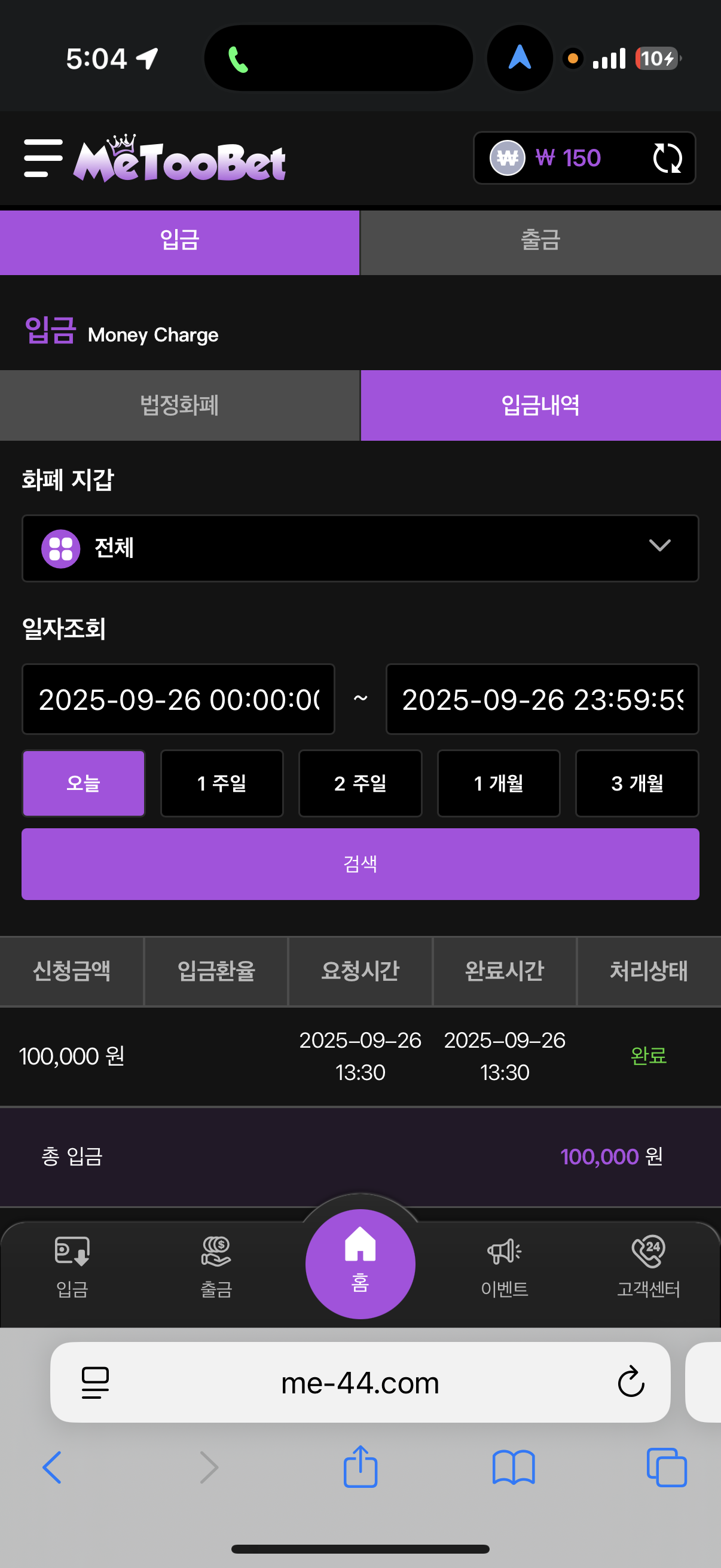Choose the 3 개월 date range
This screenshot has width=721, height=1568.
click(x=637, y=783)
